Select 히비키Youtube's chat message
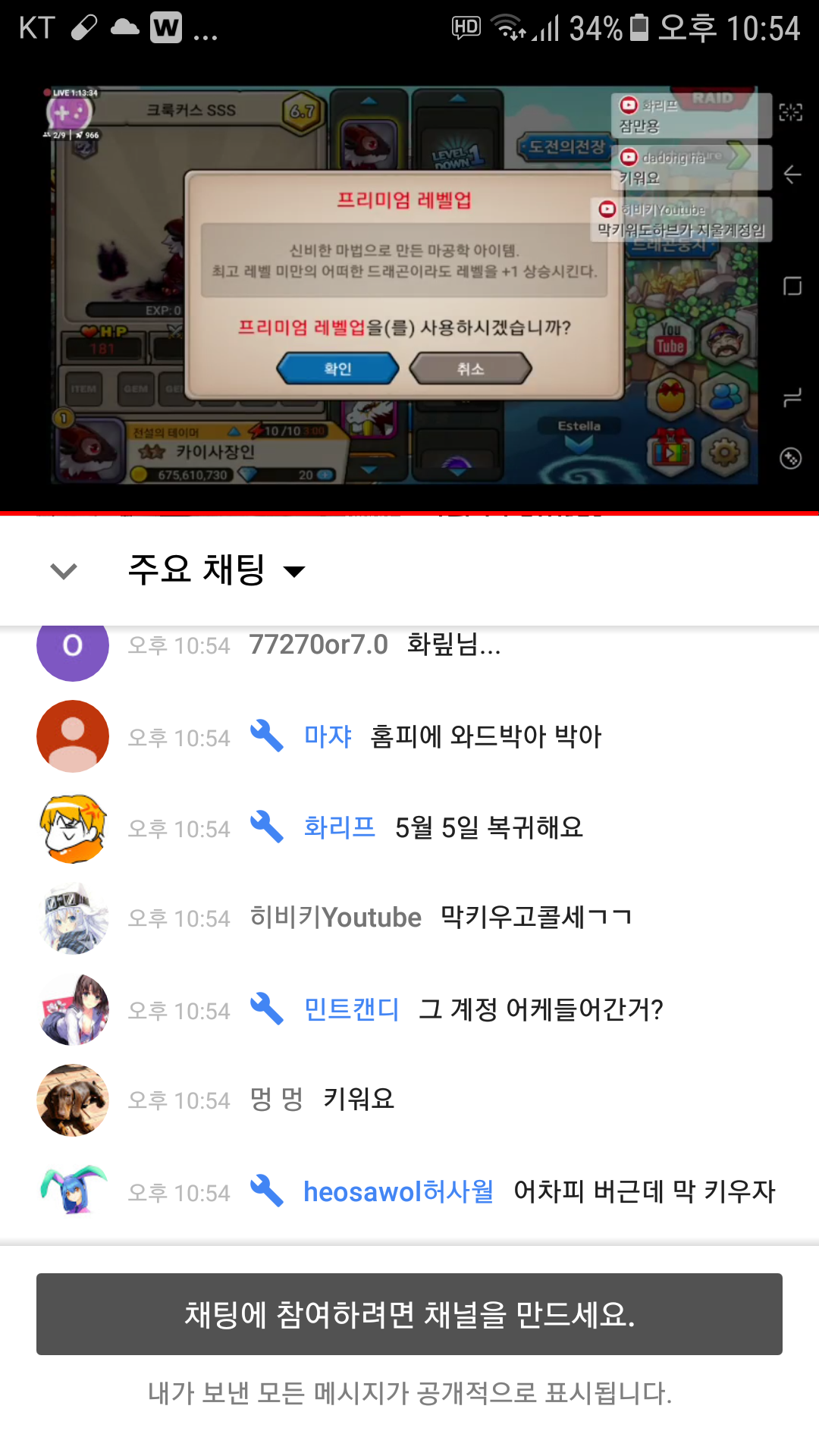The width and height of the screenshot is (819, 1456). pyautogui.click(x=440, y=918)
